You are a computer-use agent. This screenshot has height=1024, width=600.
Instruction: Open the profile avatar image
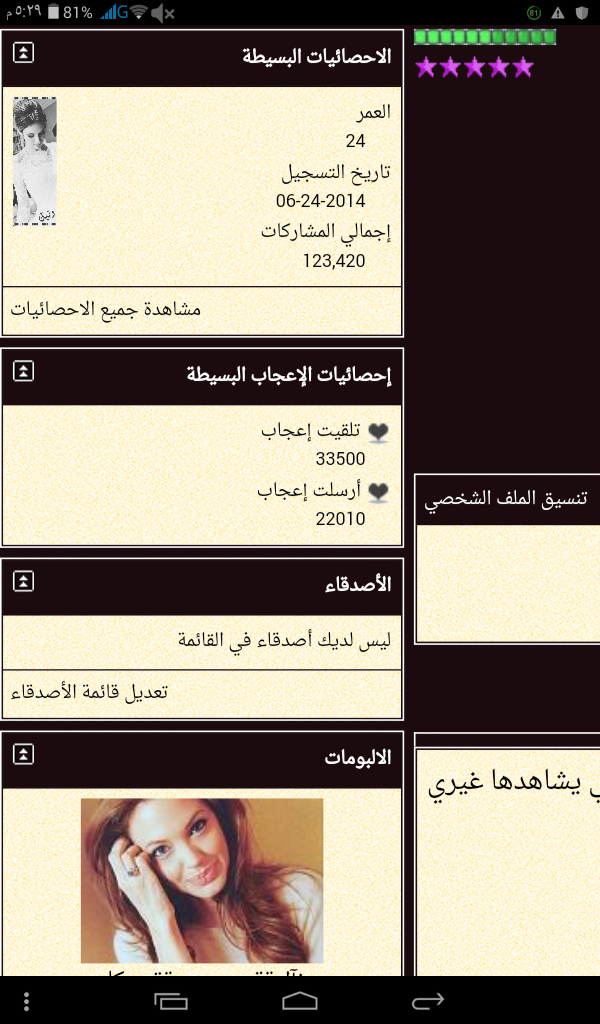(35, 161)
